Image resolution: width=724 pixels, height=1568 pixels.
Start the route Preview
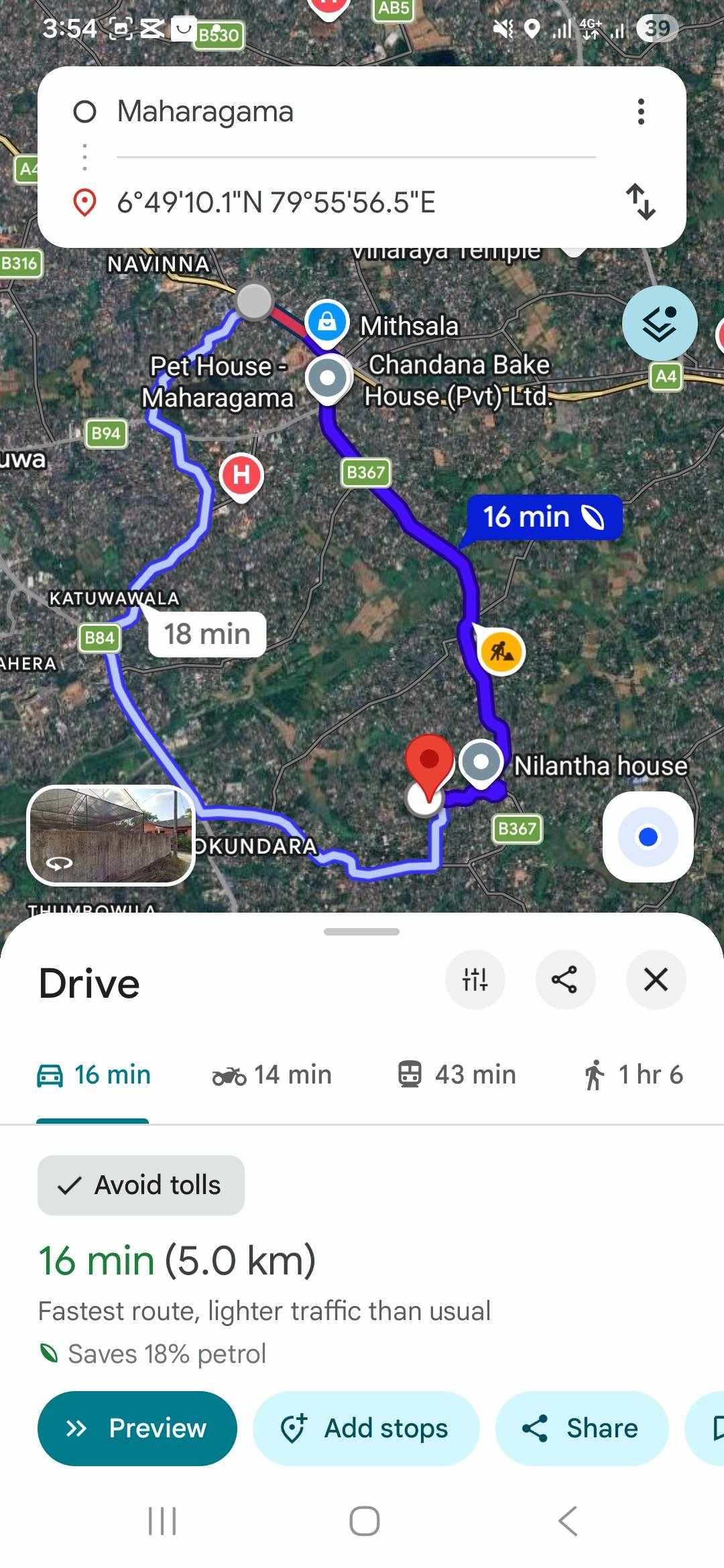pos(137,1428)
